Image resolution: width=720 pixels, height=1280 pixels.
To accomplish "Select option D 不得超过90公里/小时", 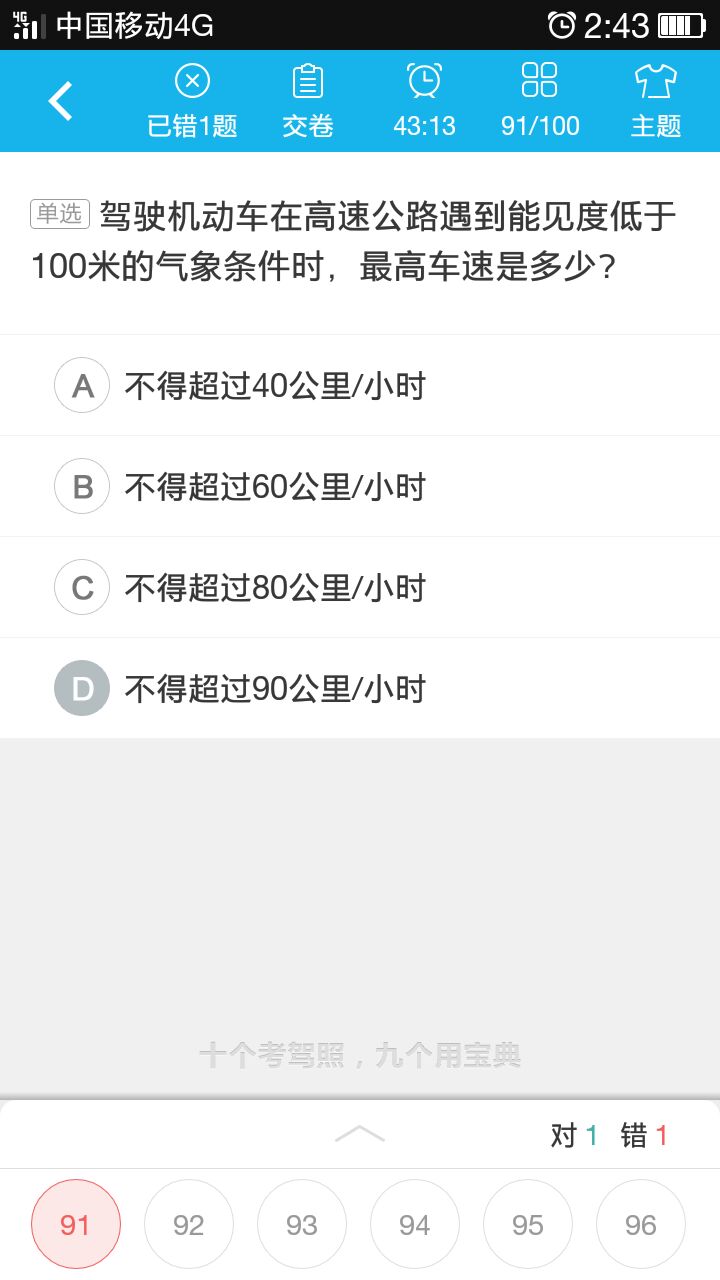I will (x=360, y=688).
